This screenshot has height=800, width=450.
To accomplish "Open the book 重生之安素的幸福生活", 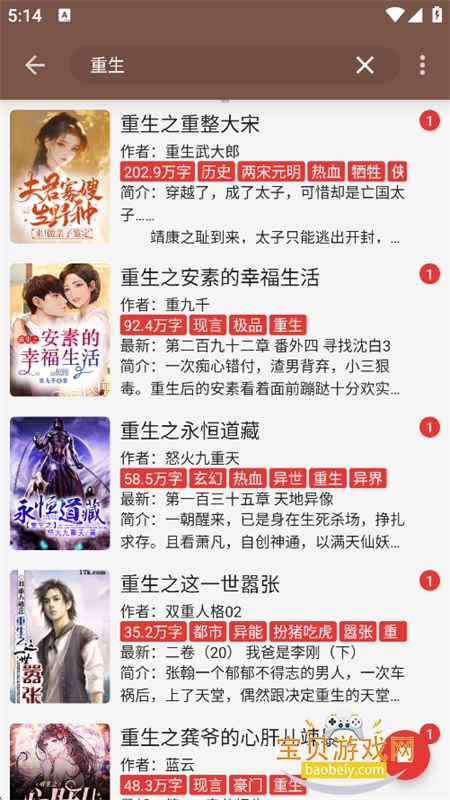I will click(x=225, y=330).
